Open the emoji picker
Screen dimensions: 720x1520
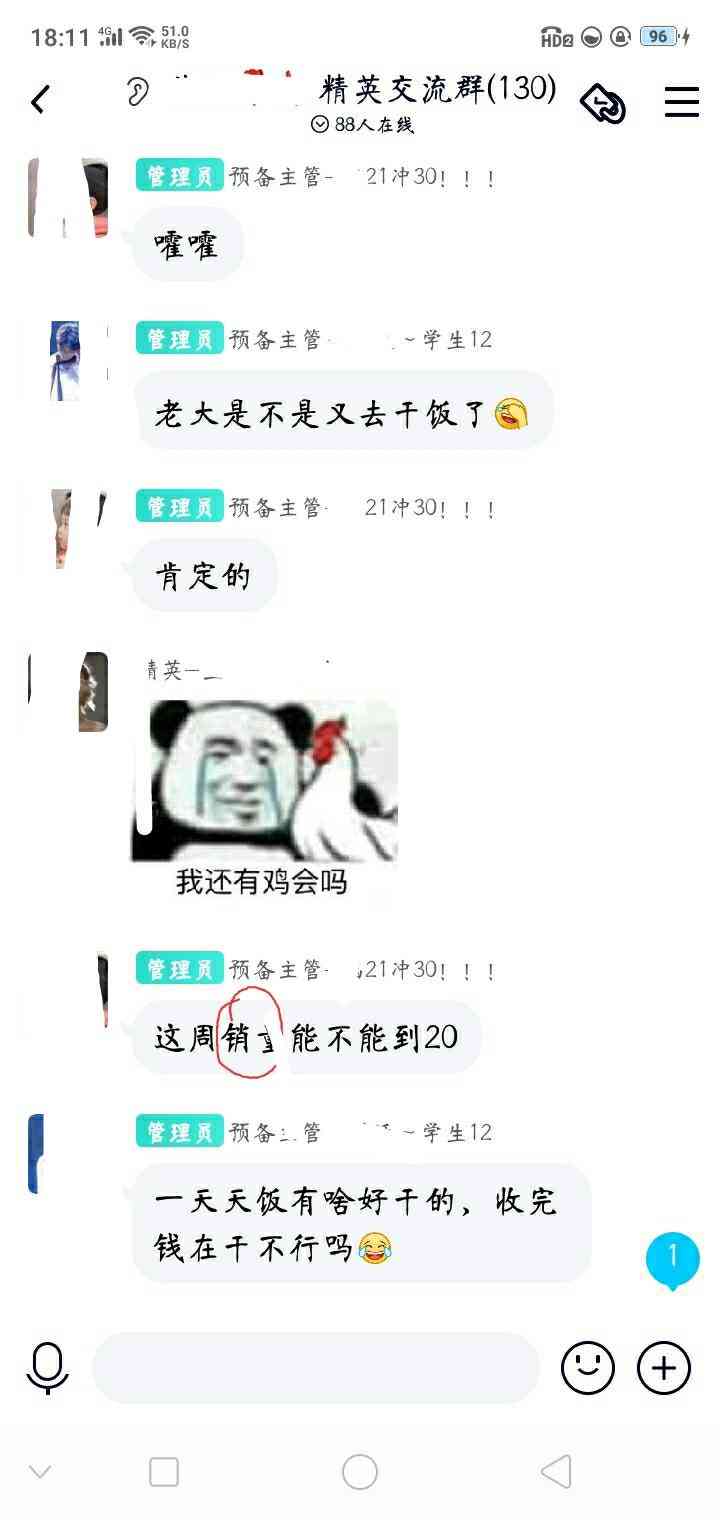pos(587,1367)
